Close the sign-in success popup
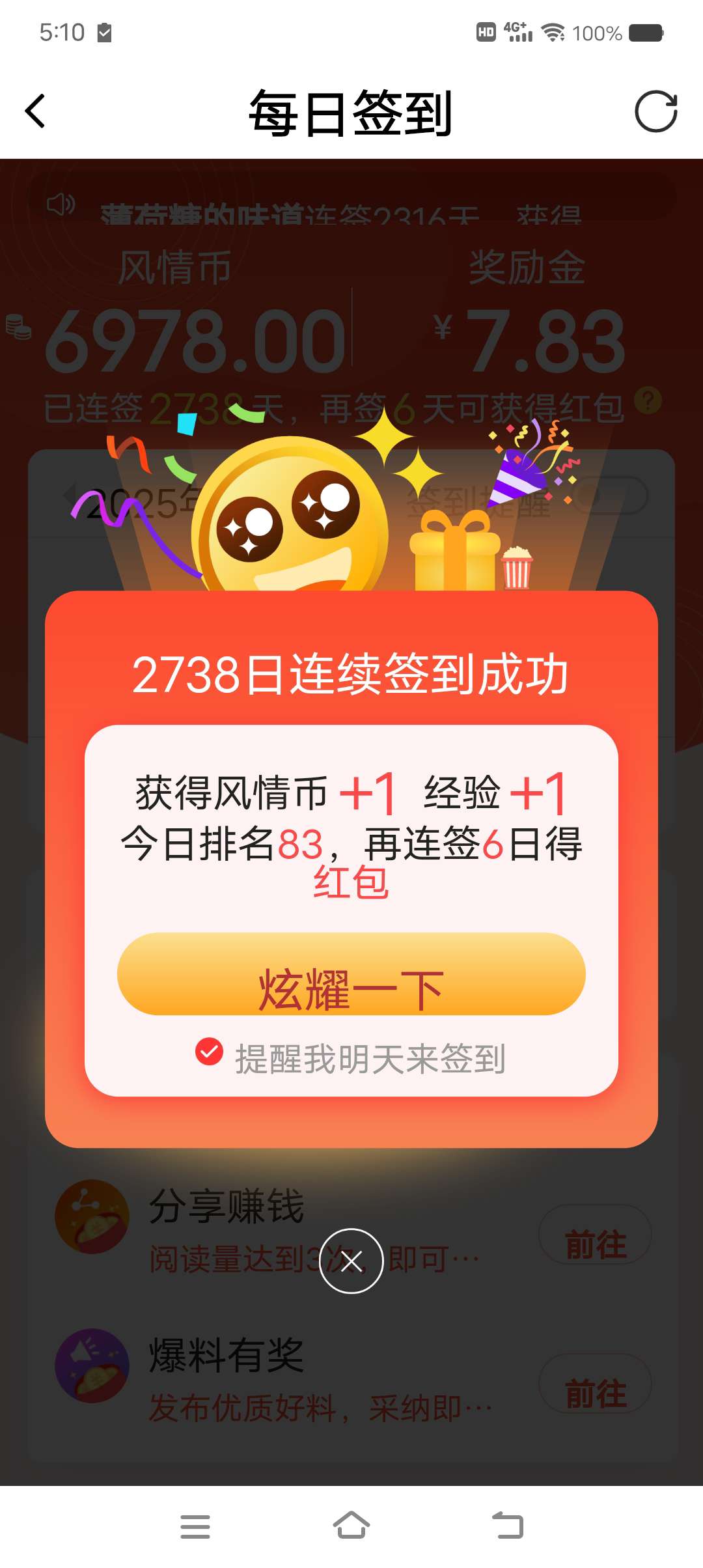 pos(351,1261)
